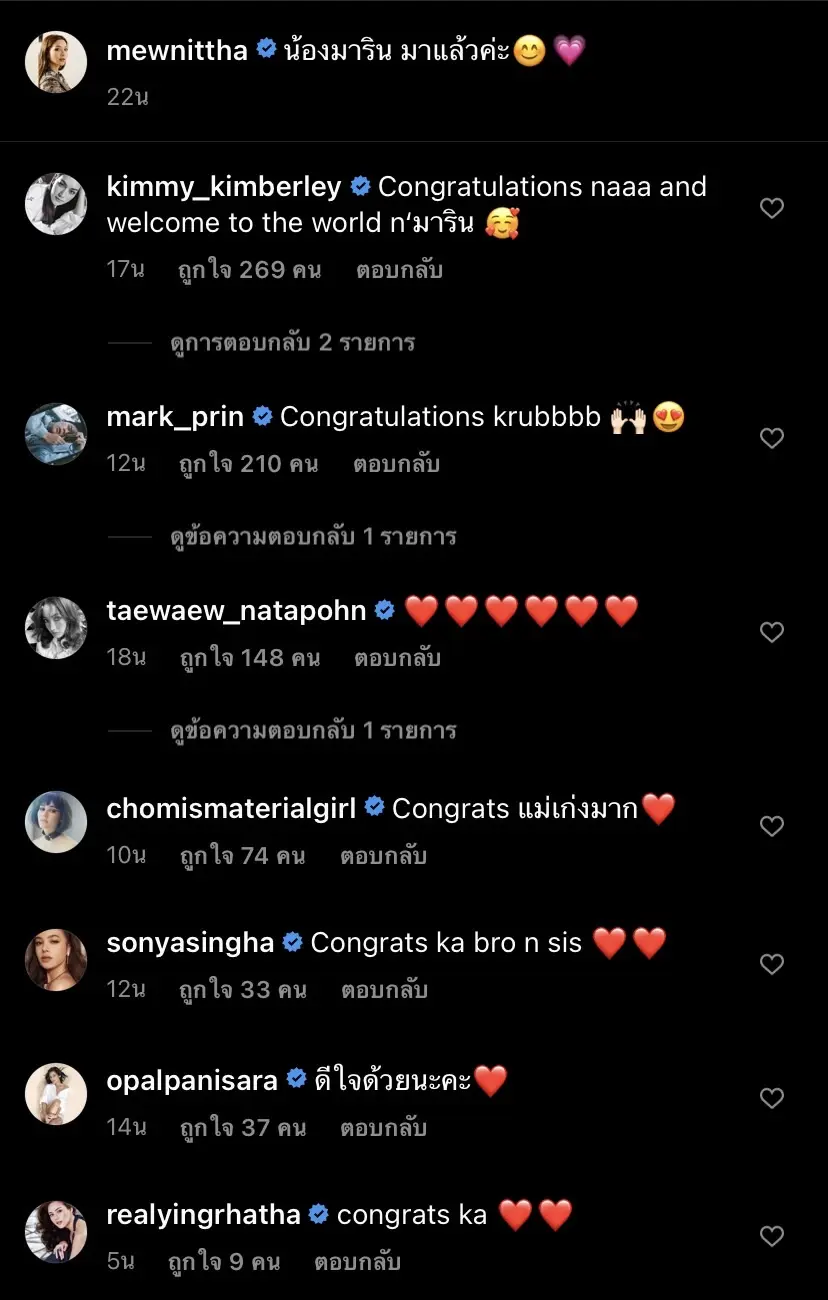Tap the heart on taewaew_natapohn's comment

(x=771, y=632)
